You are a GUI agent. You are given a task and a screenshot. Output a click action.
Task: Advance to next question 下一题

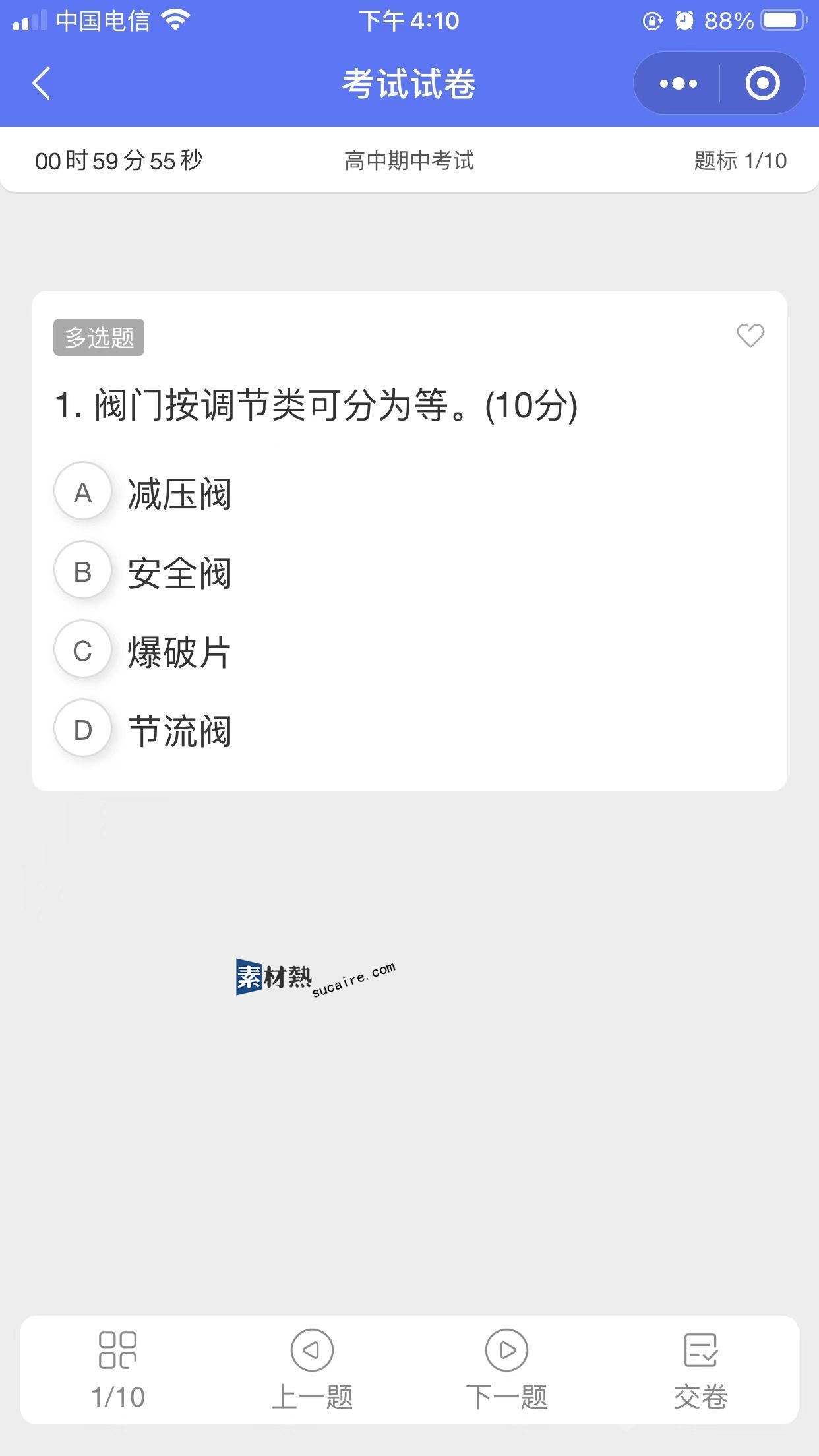pyautogui.click(x=506, y=1369)
